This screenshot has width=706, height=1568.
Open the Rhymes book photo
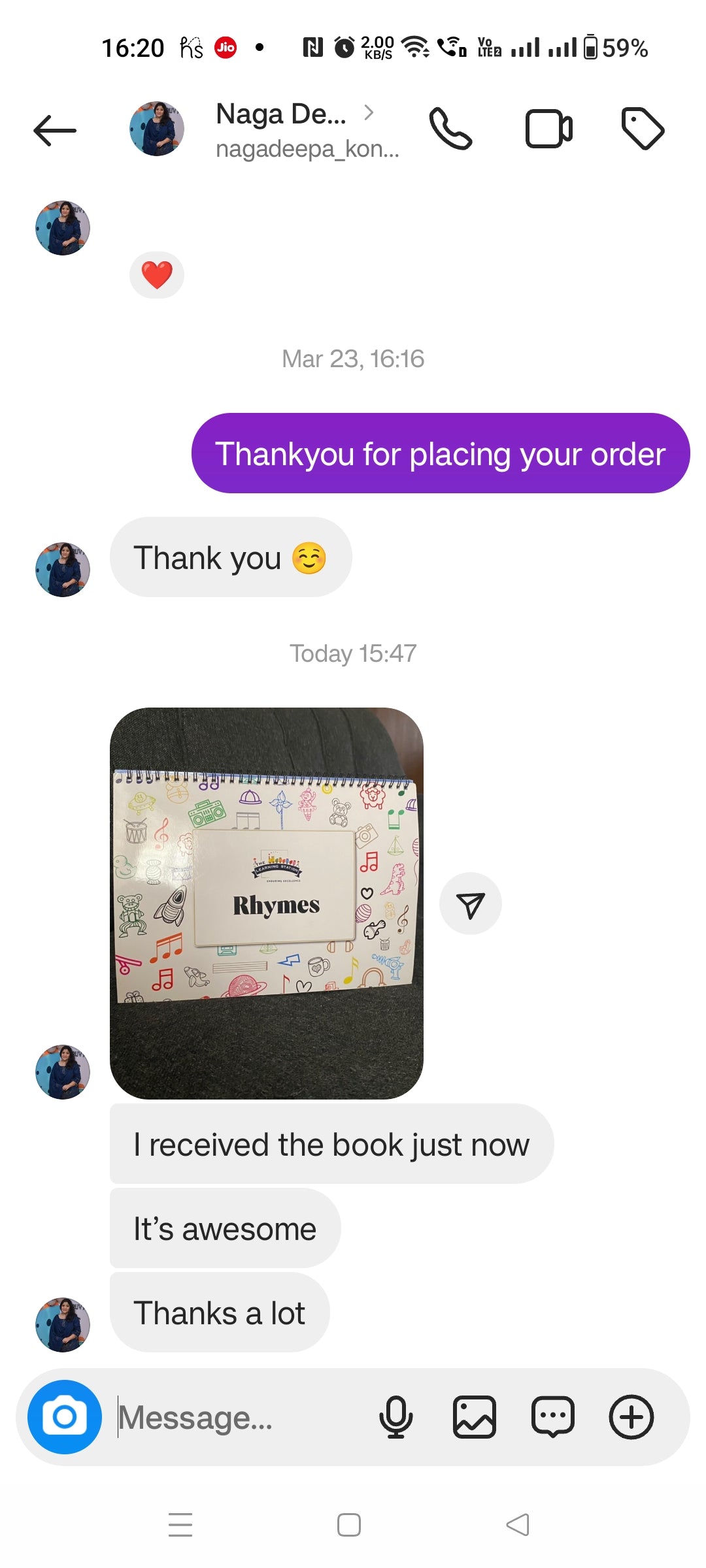point(267,903)
